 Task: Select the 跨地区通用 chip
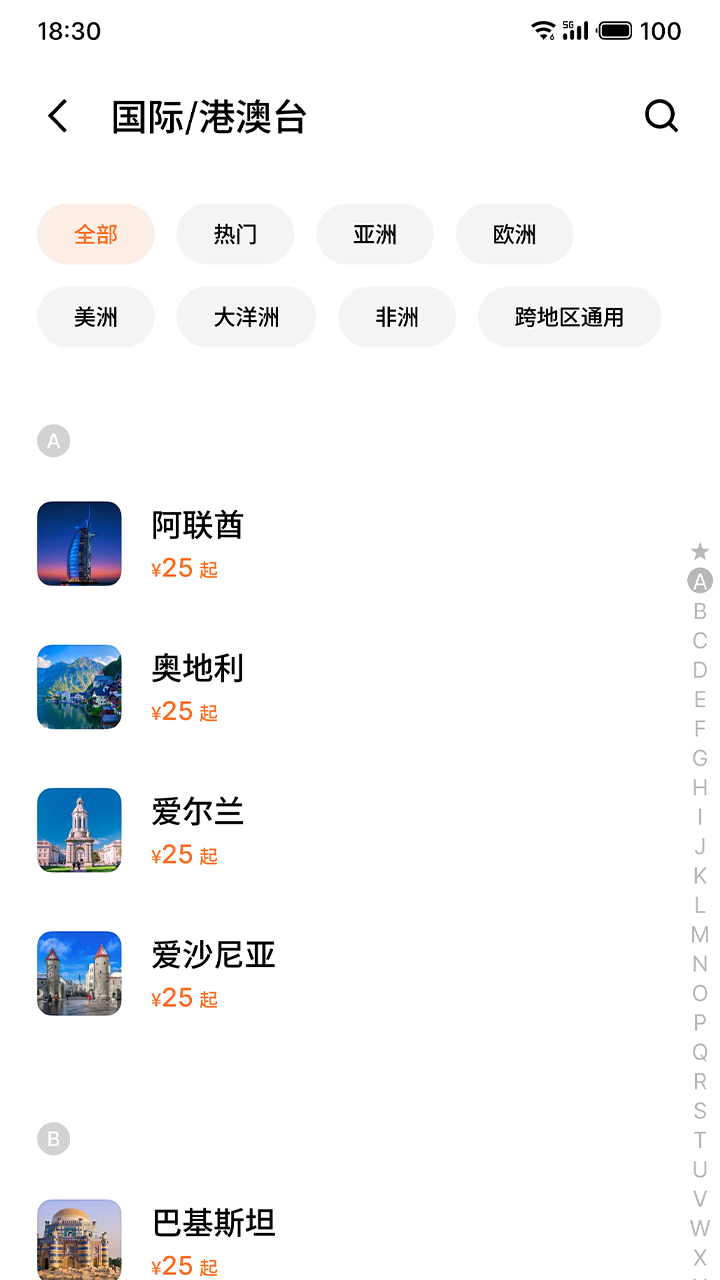click(569, 317)
